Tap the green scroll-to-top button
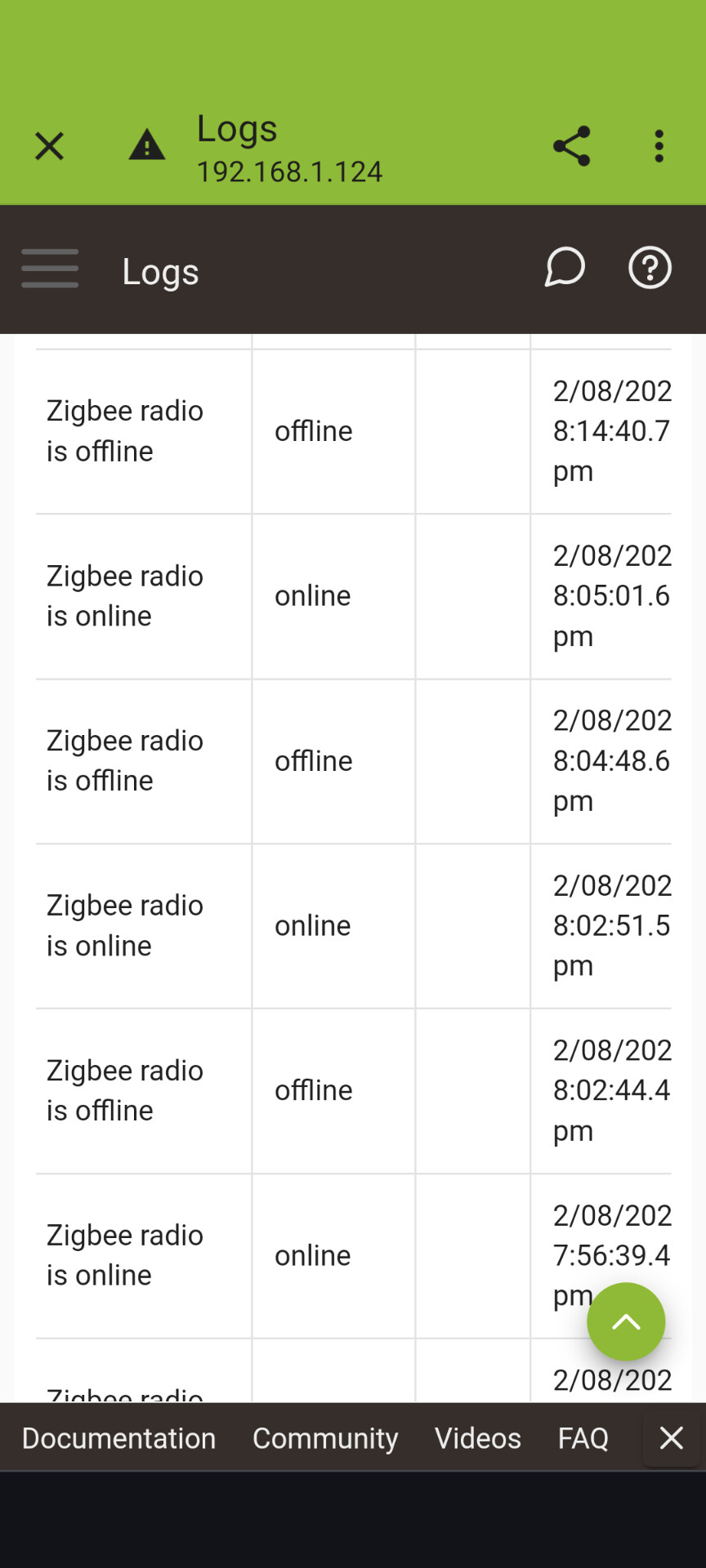This screenshot has height=1568, width=706. (626, 1321)
